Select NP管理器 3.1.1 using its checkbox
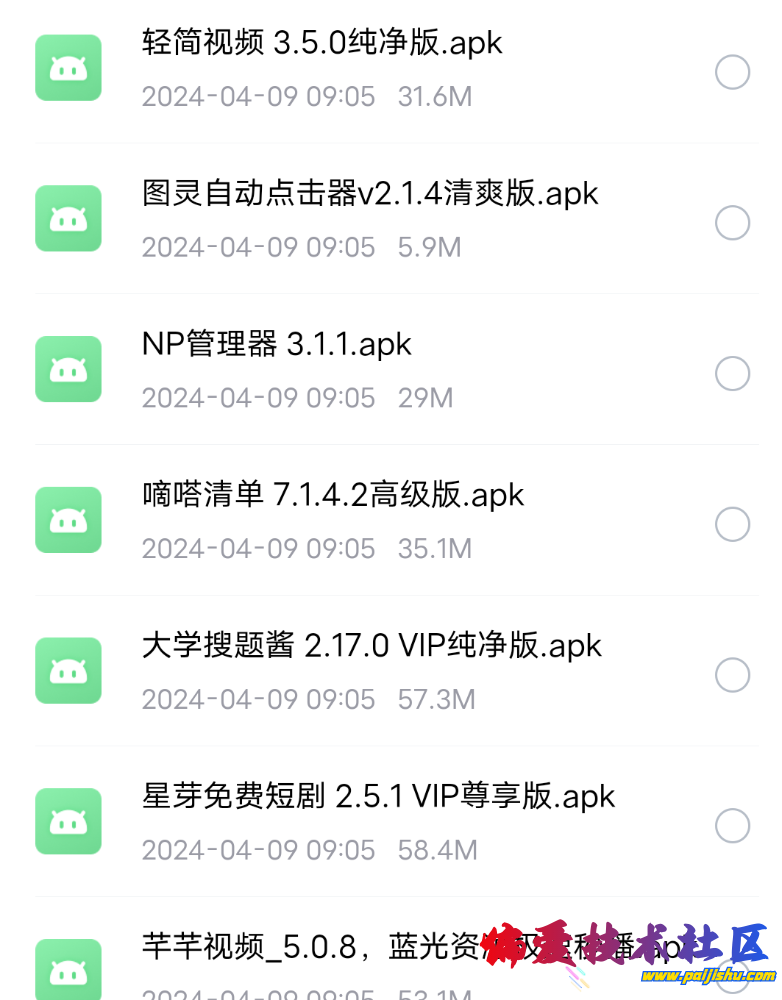This screenshot has height=1000, width=782. point(733,373)
